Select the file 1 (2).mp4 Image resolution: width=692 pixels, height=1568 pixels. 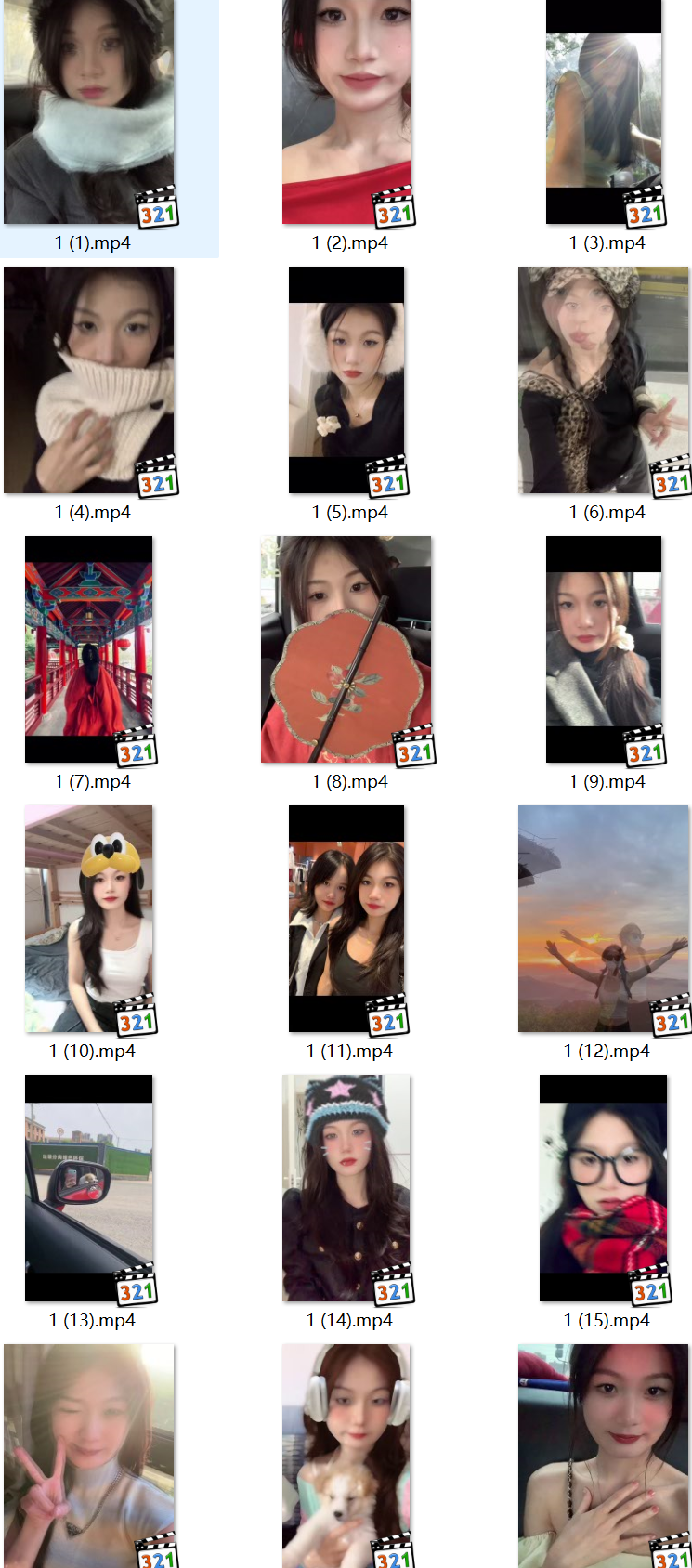pyautogui.click(x=346, y=111)
